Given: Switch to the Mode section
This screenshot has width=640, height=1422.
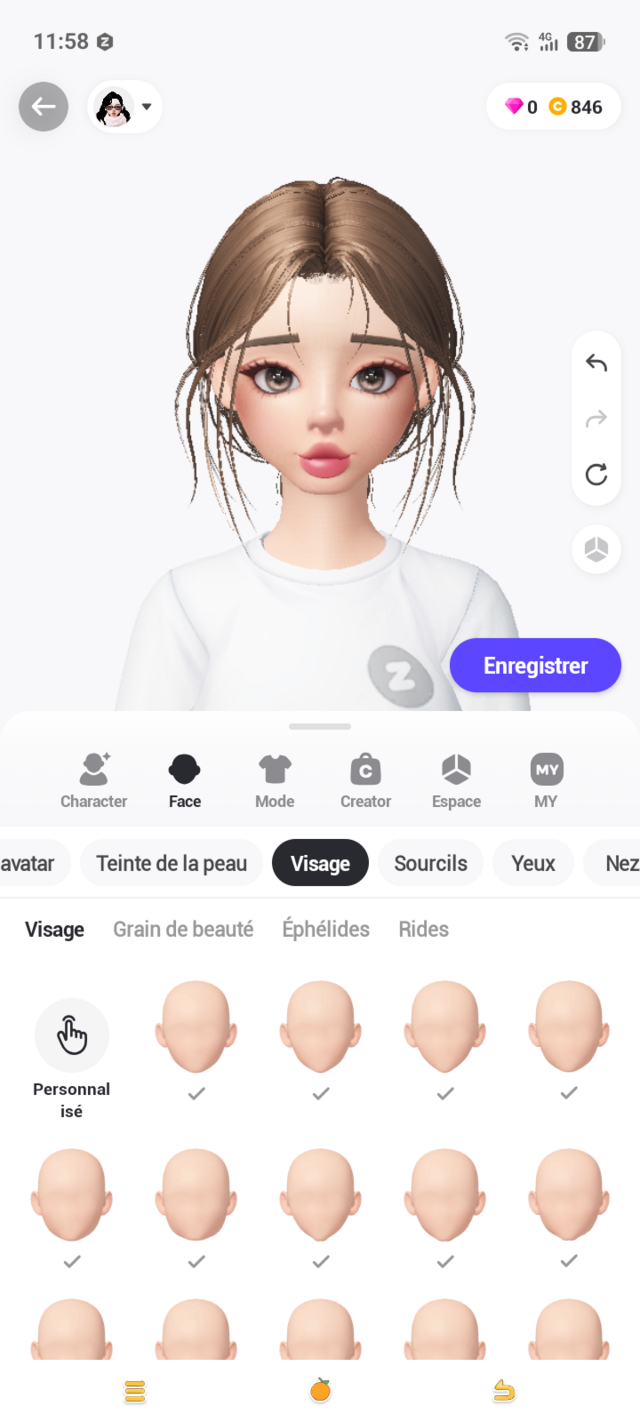Looking at the screenshot, I should point(274,781).
